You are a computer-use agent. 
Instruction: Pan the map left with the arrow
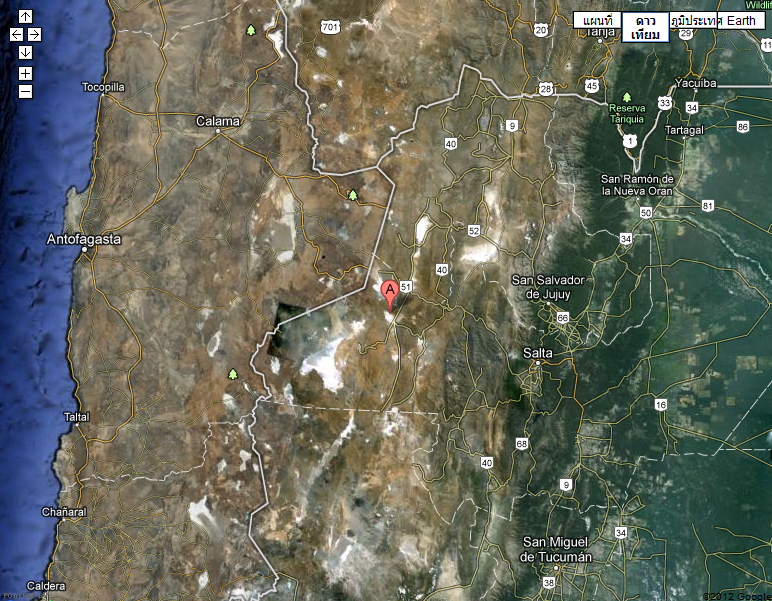click(16, 34)
